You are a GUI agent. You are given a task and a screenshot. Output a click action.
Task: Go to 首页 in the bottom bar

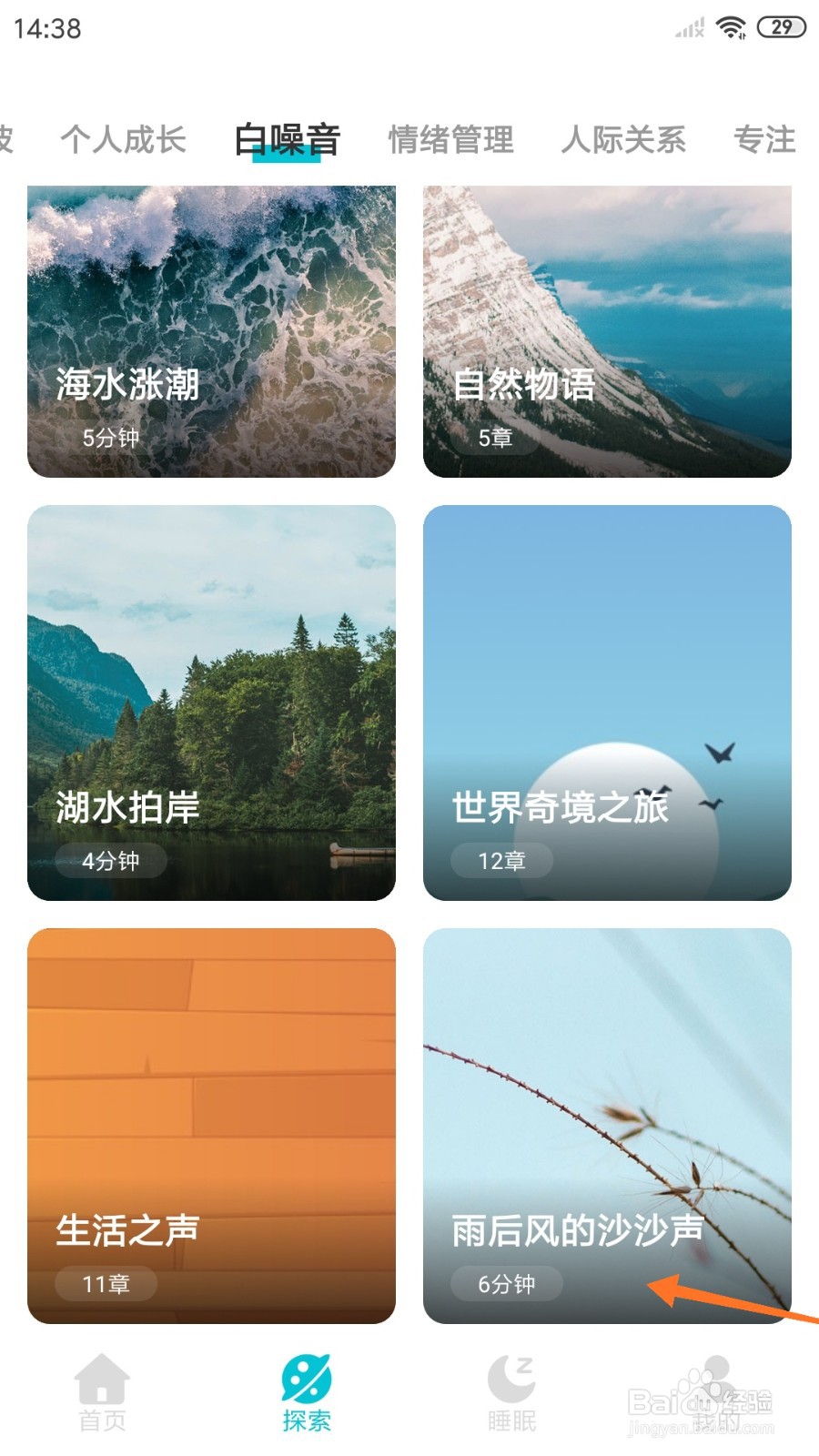[102, 1392]
